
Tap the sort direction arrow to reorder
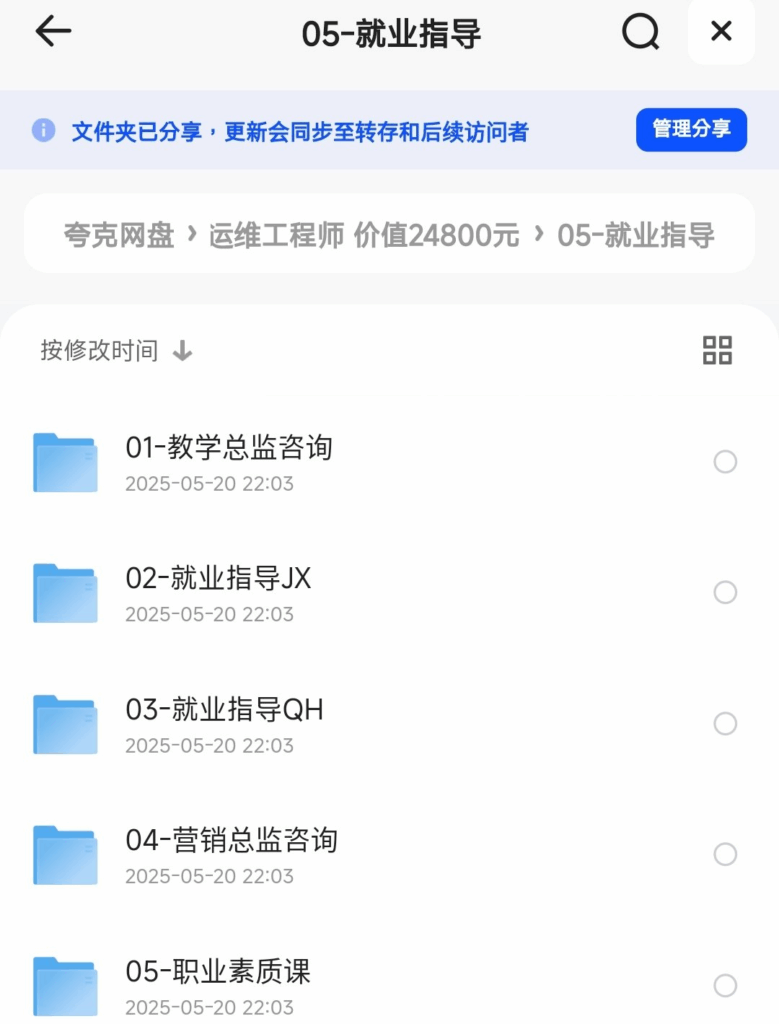(x=183, y=351)
